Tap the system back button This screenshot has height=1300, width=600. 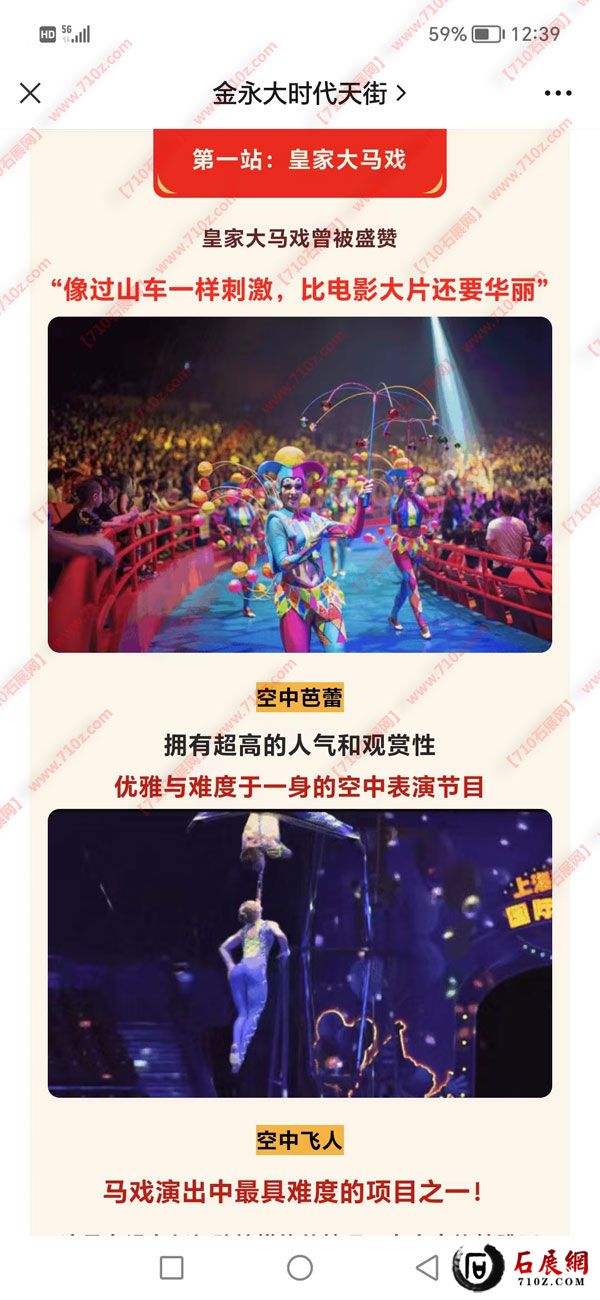[427, 1268]
